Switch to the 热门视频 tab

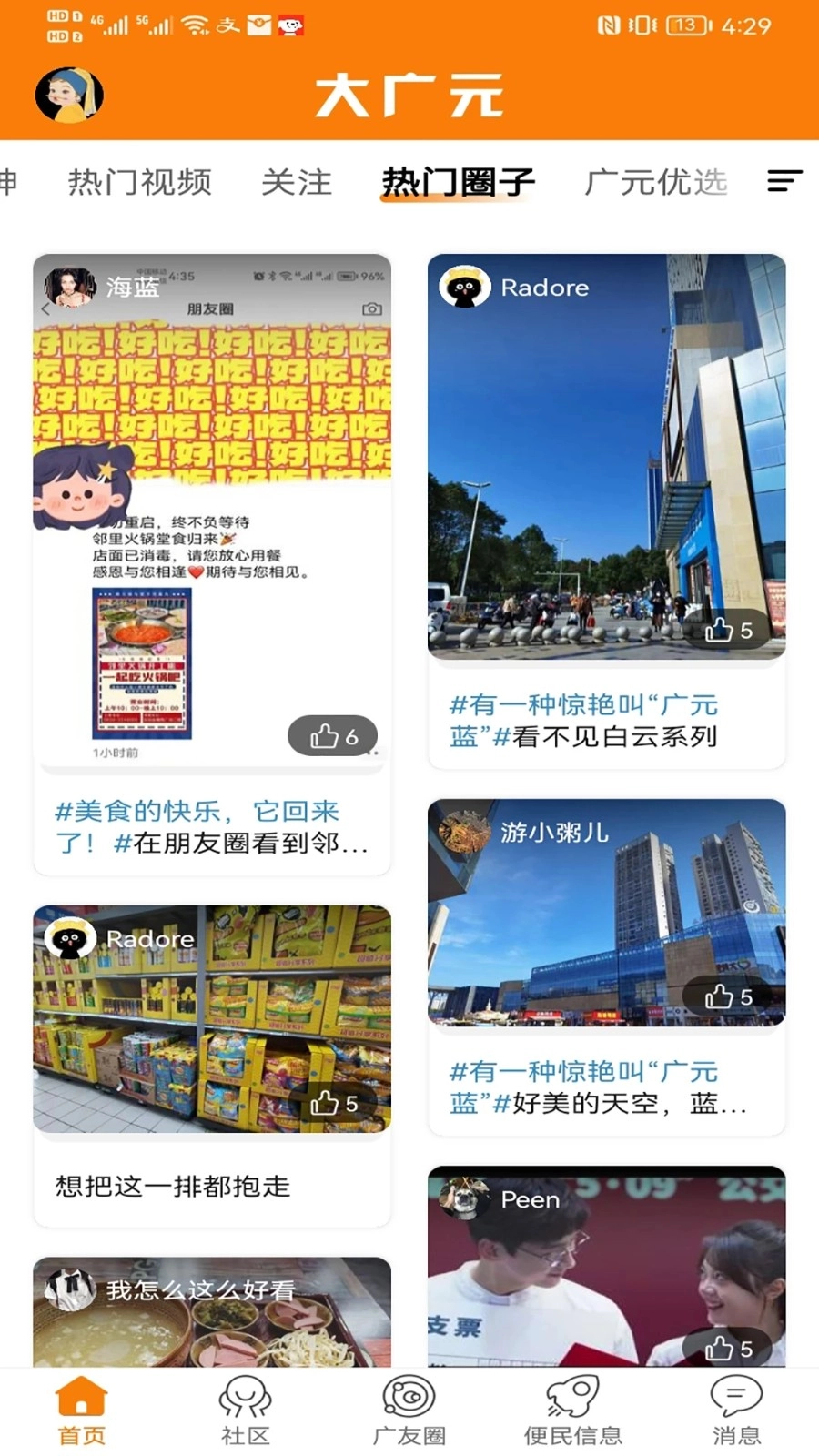139,182
